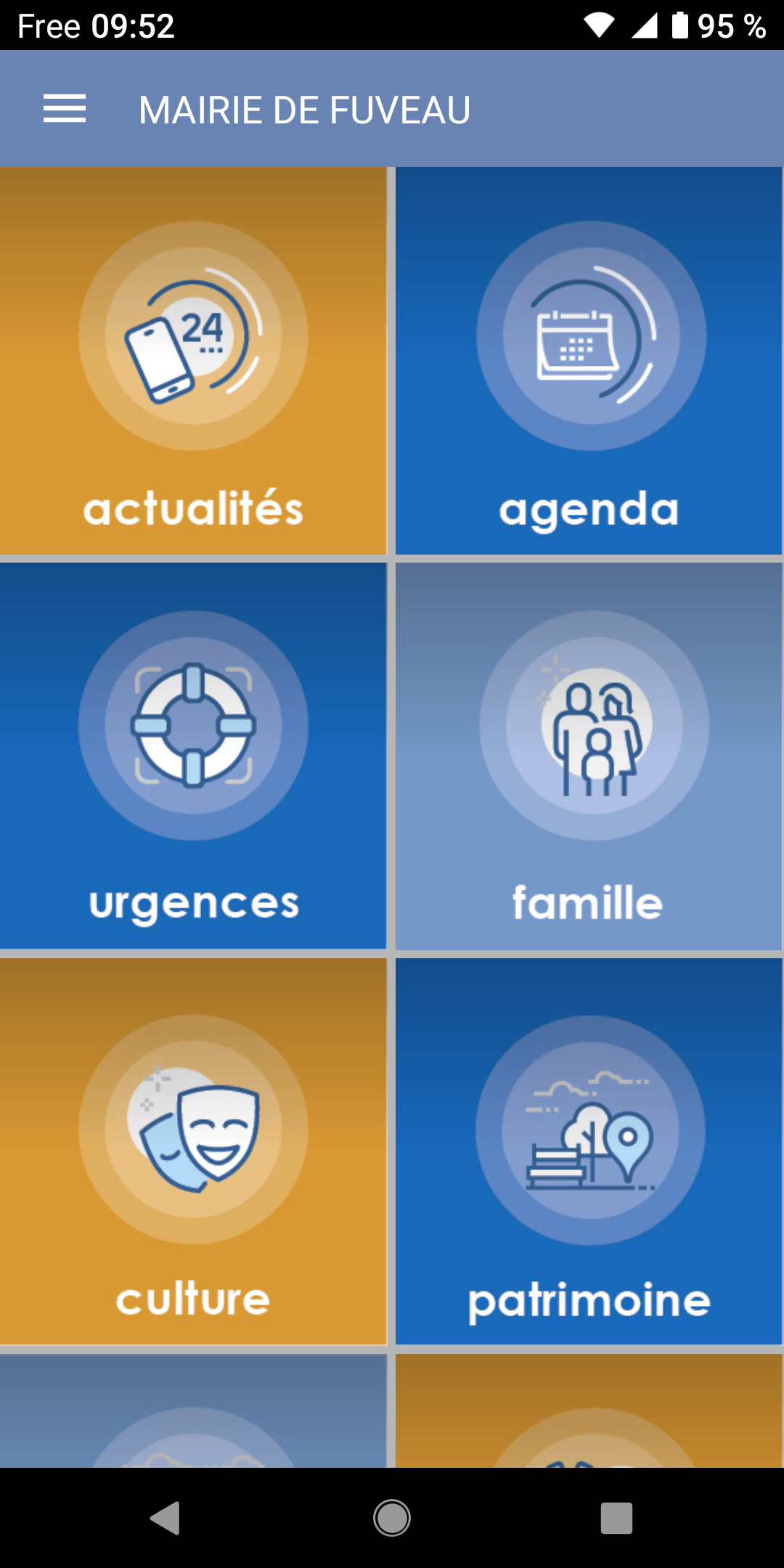784x1568 pixels.
Task: Open the culture tile
Action: pos(193,1151)
